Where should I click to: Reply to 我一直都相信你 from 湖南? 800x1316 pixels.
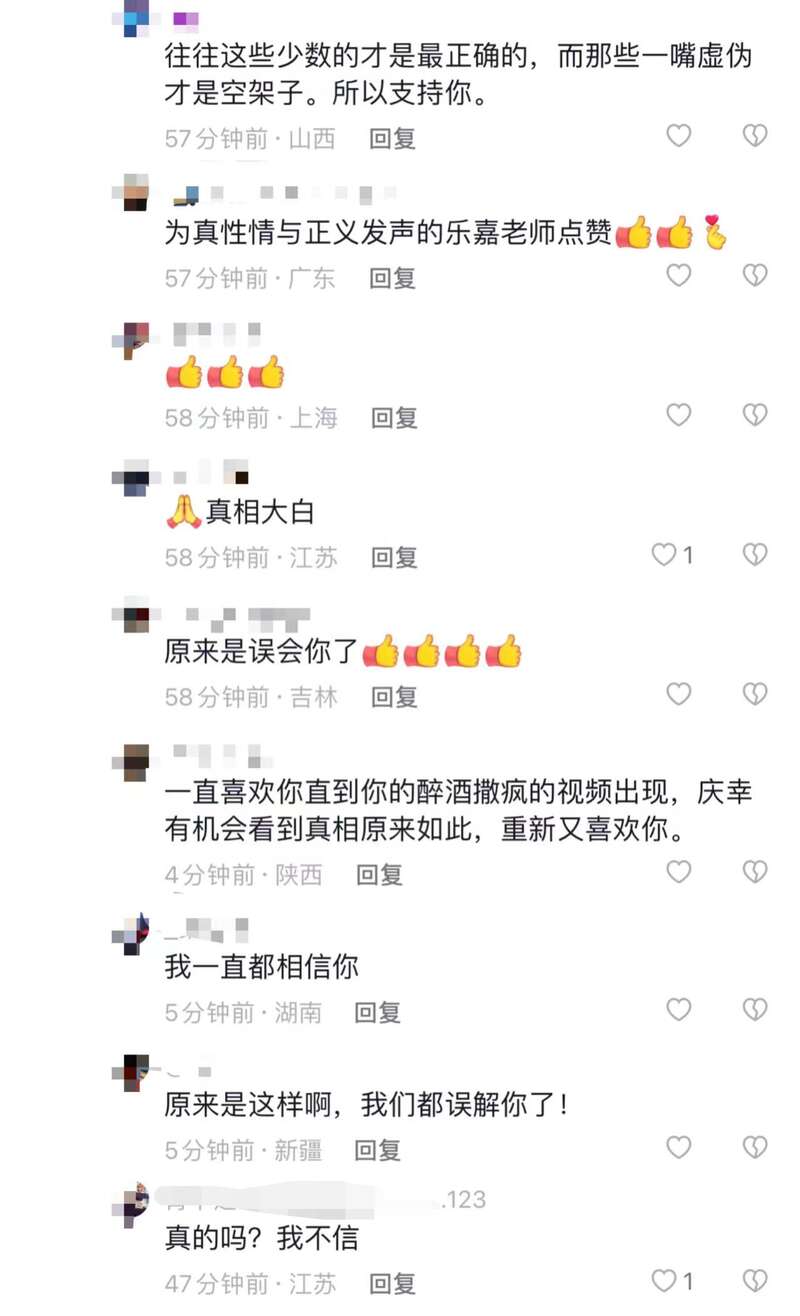click(x=378, y=1013)
